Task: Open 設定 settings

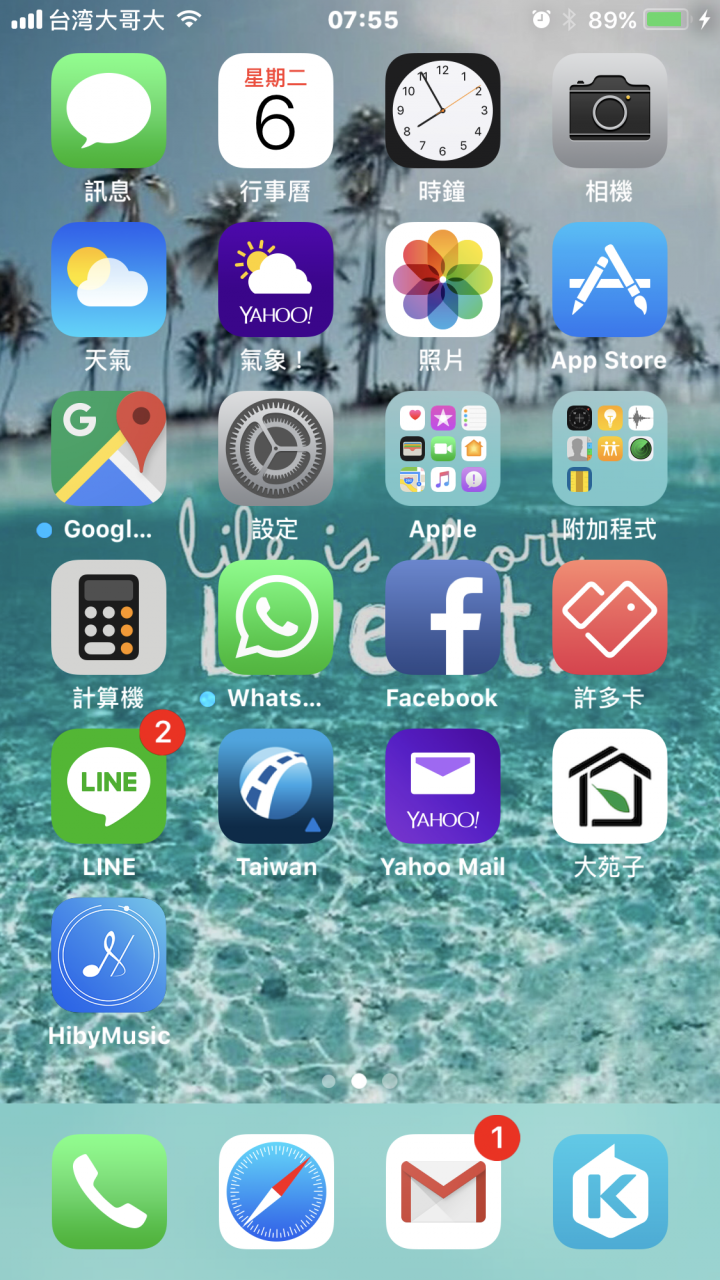Action: [275, 448]
